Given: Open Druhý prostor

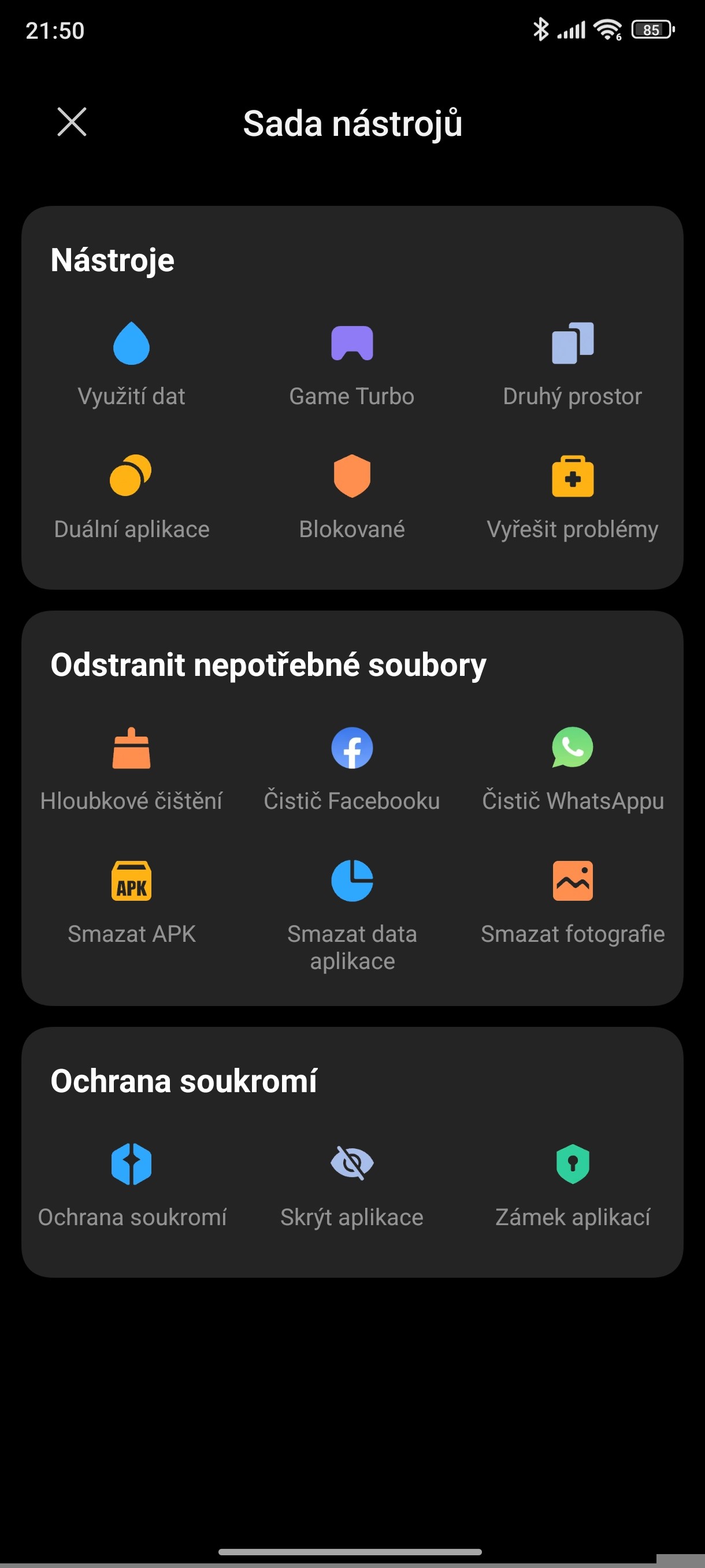Looking at the screenshot, I should (572, 363).
